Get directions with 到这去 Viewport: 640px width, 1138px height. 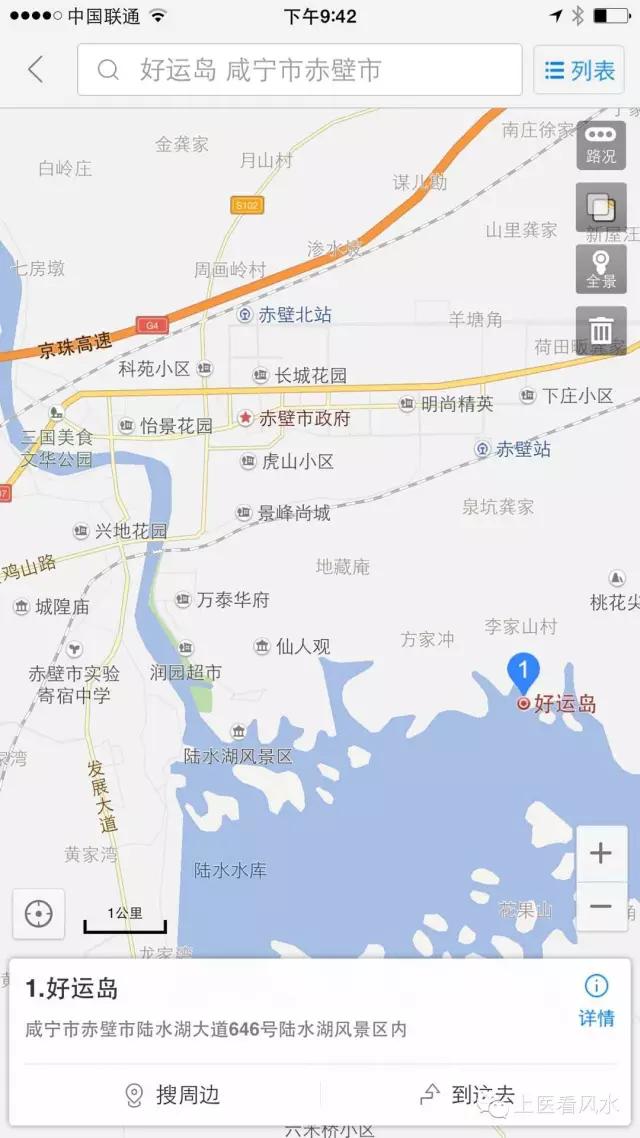[x=468, y=1095]
